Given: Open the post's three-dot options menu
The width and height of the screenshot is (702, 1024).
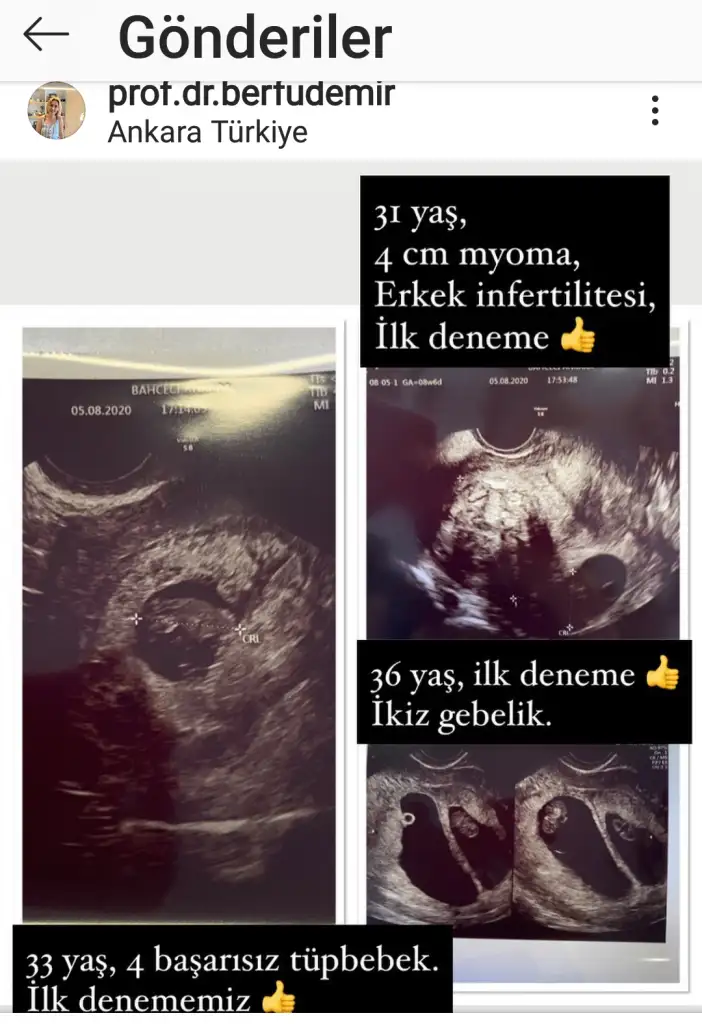Looking at the screenshot, I should (x=655, y=111).
